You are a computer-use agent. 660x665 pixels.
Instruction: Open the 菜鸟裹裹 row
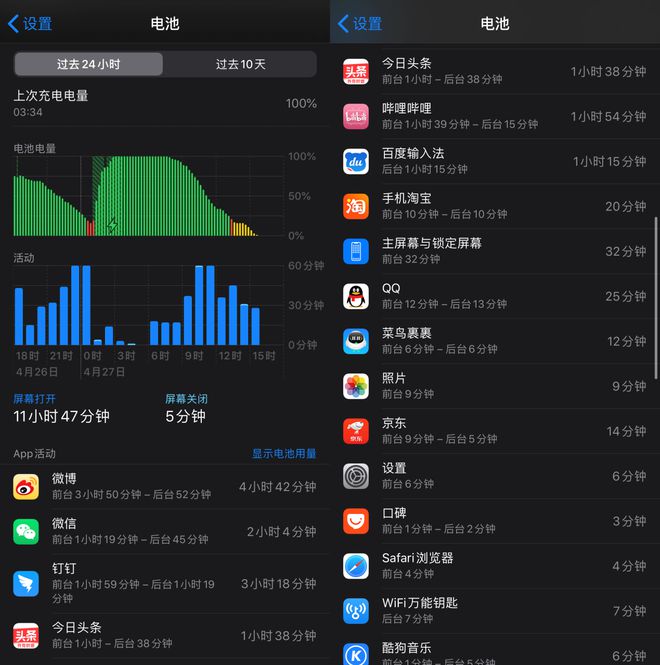coord(495,341)
